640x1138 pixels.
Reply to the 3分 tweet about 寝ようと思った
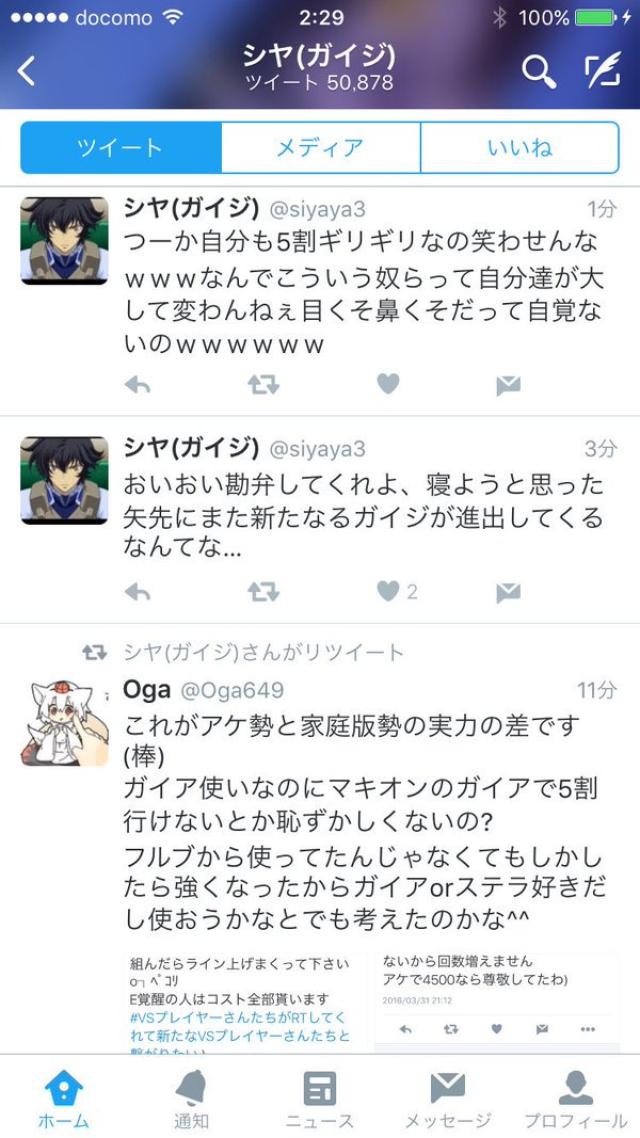point(137,592)
